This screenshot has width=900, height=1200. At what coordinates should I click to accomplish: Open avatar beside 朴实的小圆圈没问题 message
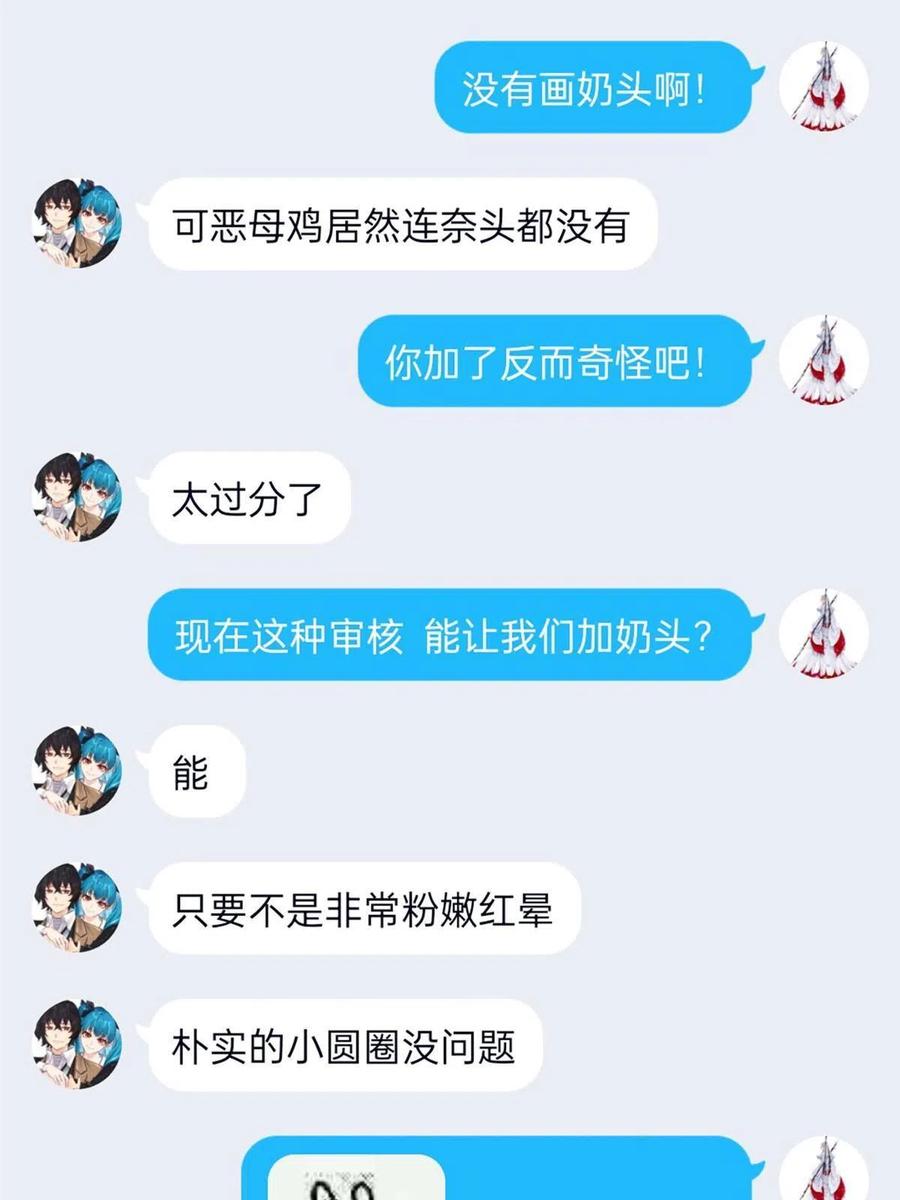click(x=78, y=1044)
